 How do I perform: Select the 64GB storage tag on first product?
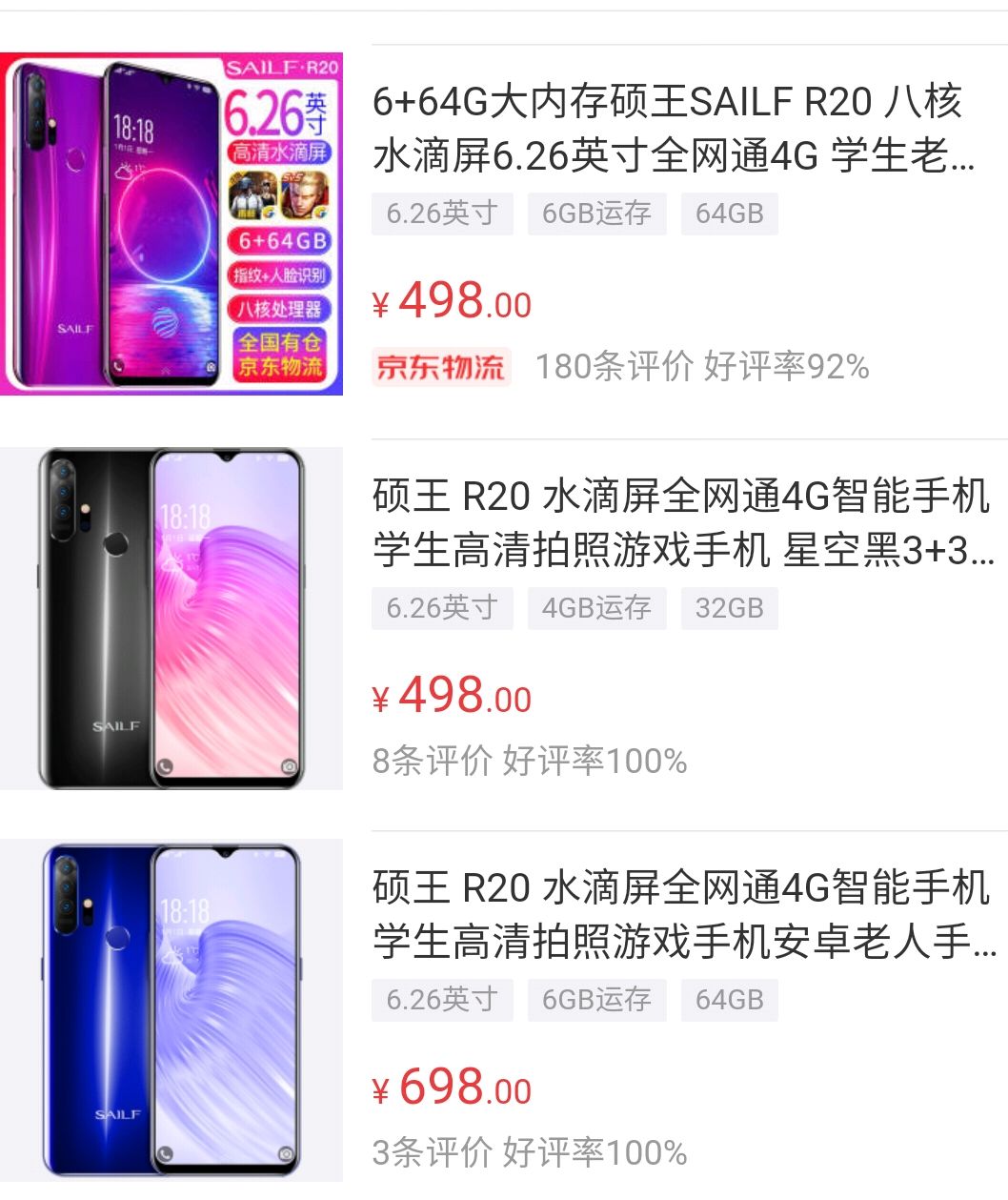coord(729,214)
